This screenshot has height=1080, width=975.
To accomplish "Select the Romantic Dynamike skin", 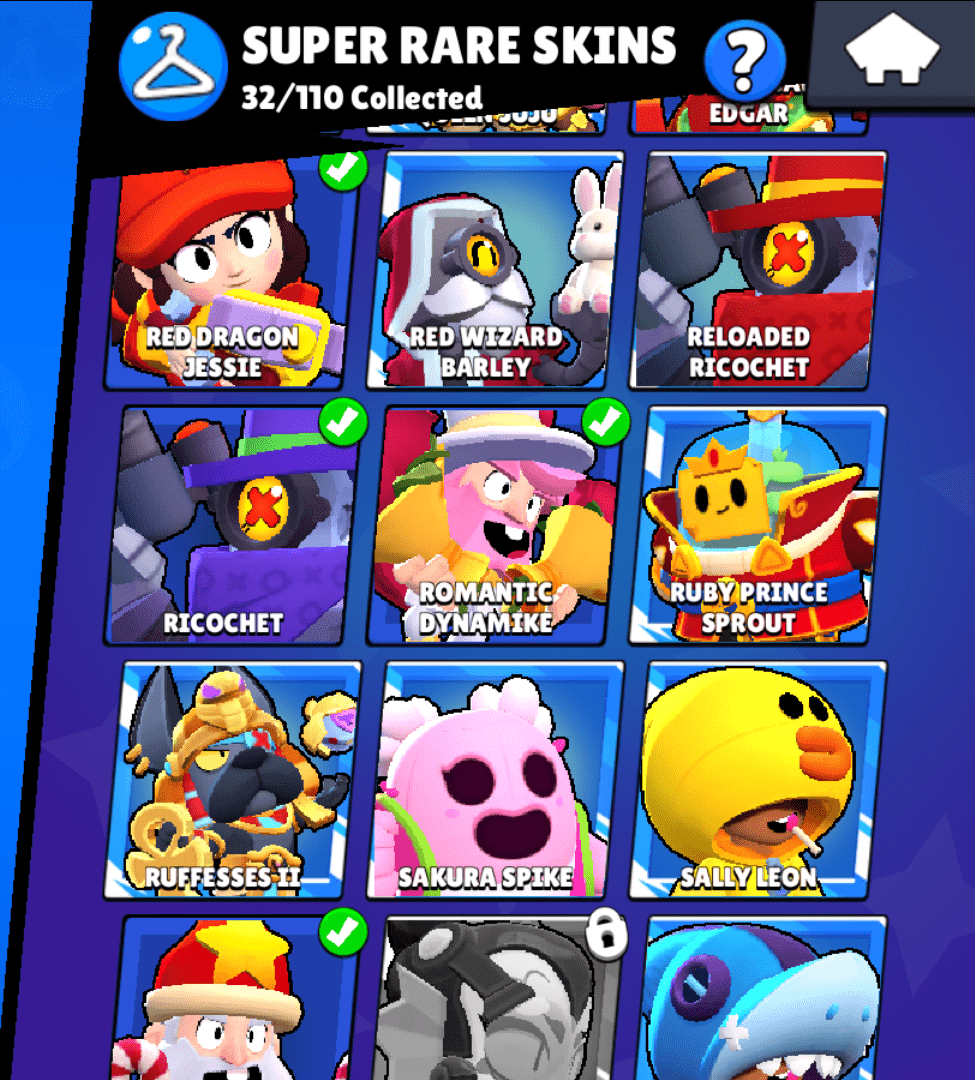I will [497, 525].
